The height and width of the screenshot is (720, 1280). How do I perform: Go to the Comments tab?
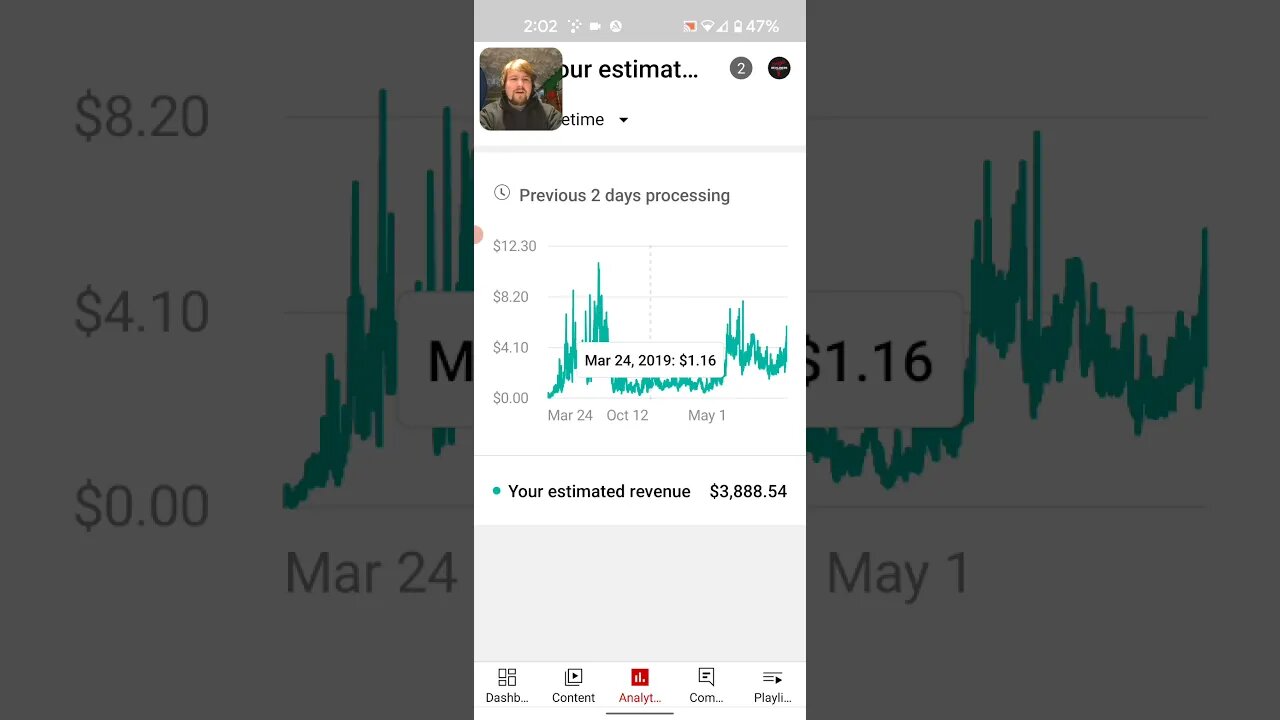[x=706, y=685]
